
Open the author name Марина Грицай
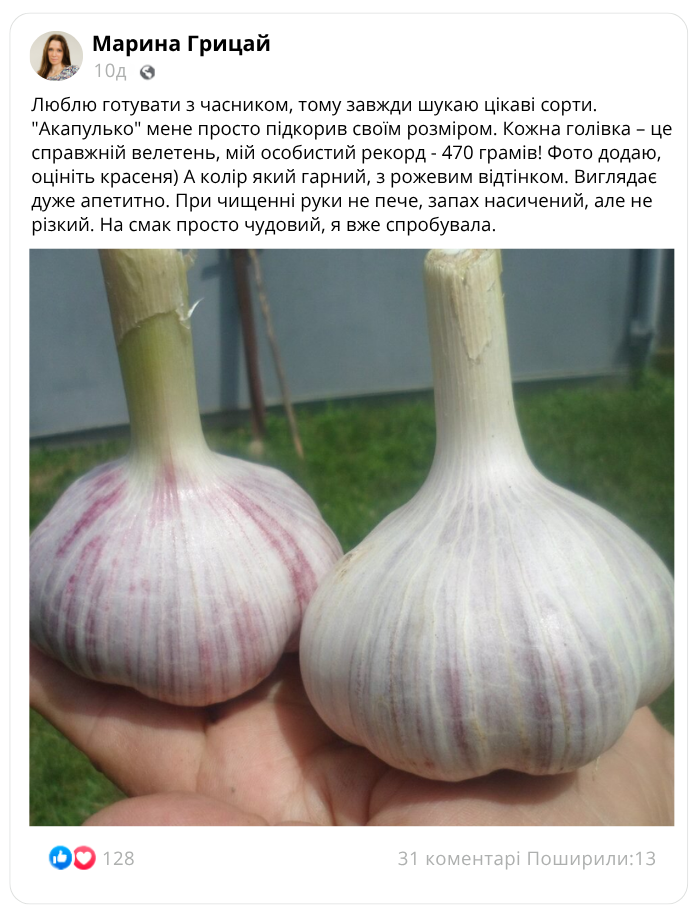click(x=181, y=43)
